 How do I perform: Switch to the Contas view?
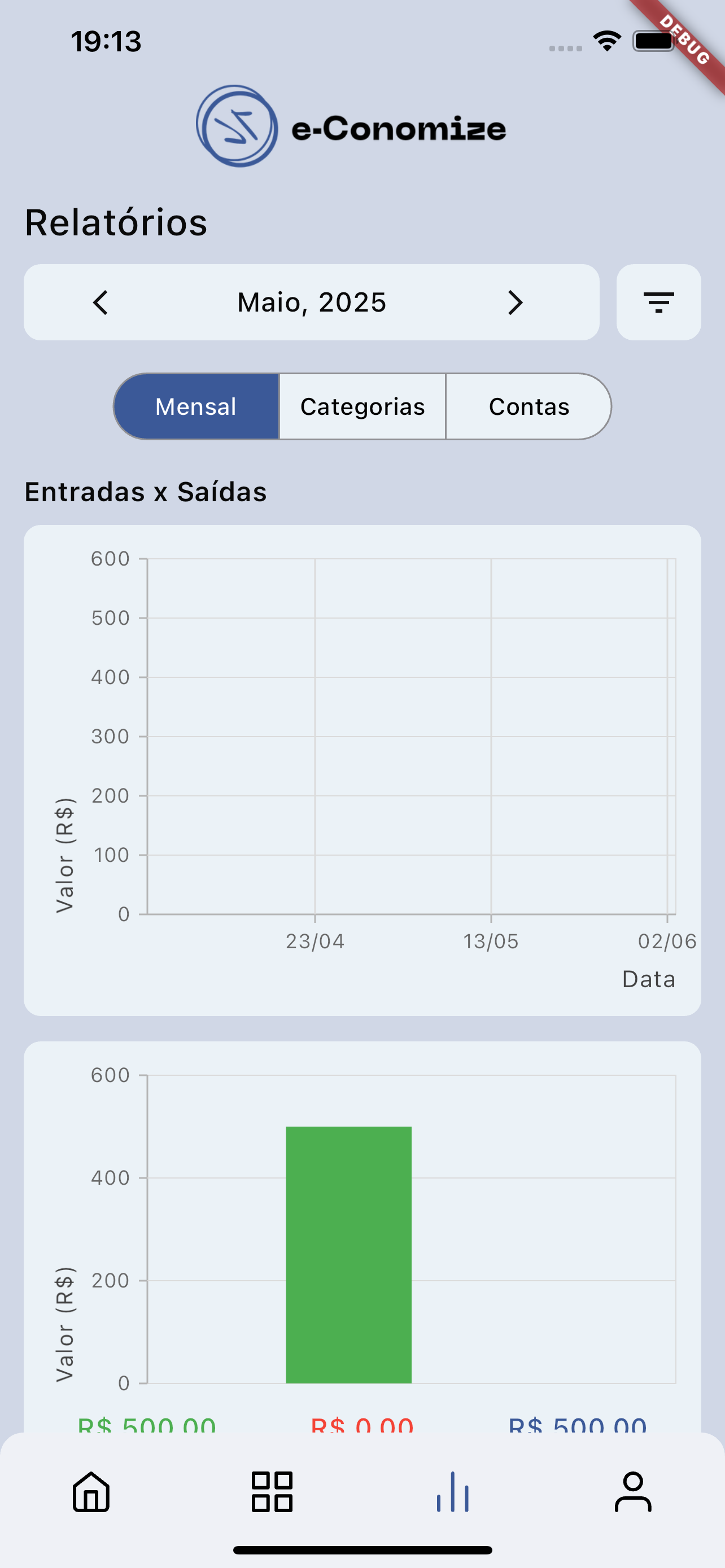tap(529, 406)
